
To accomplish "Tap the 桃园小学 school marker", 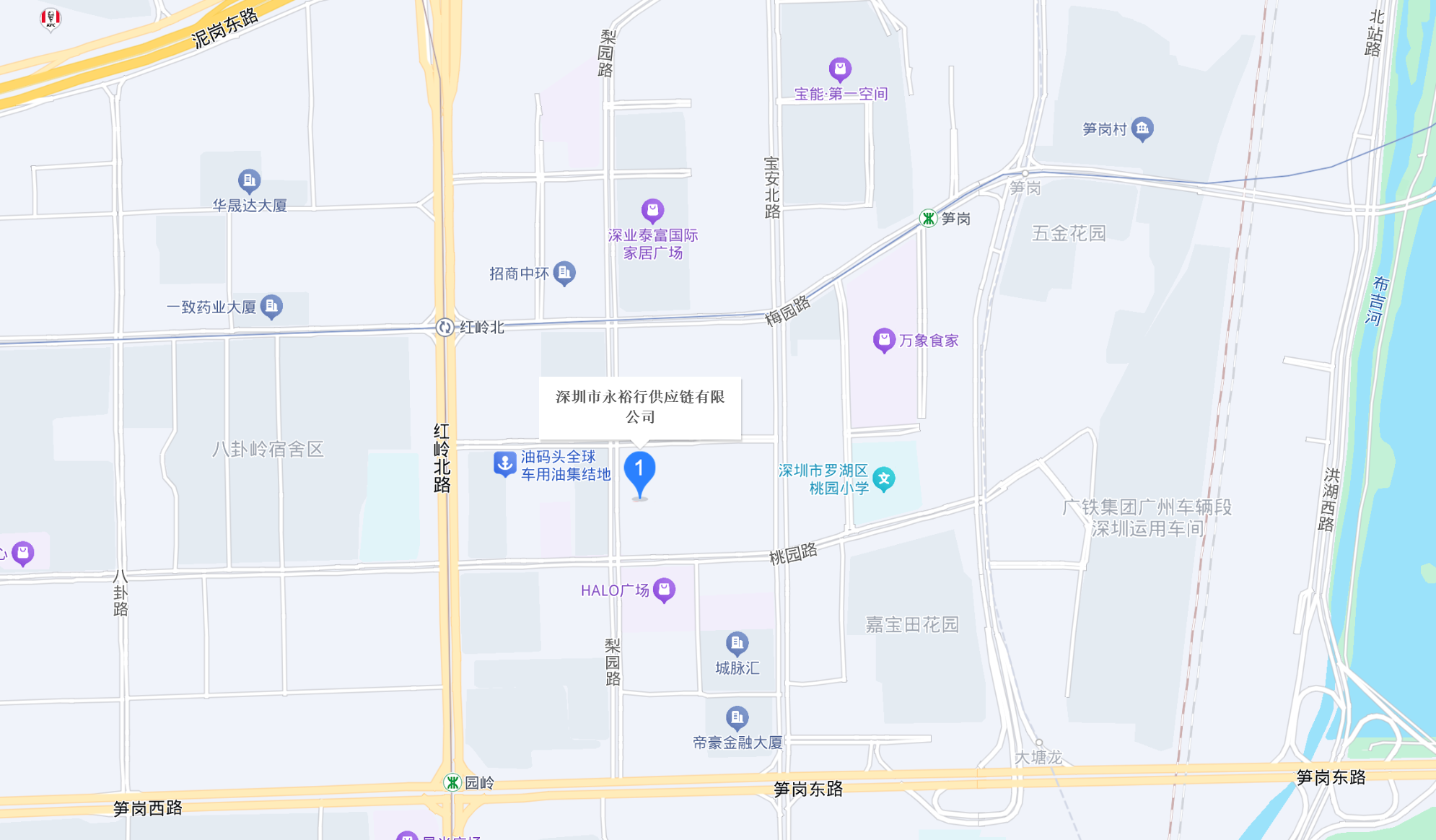I will click(x=884, y=478).
